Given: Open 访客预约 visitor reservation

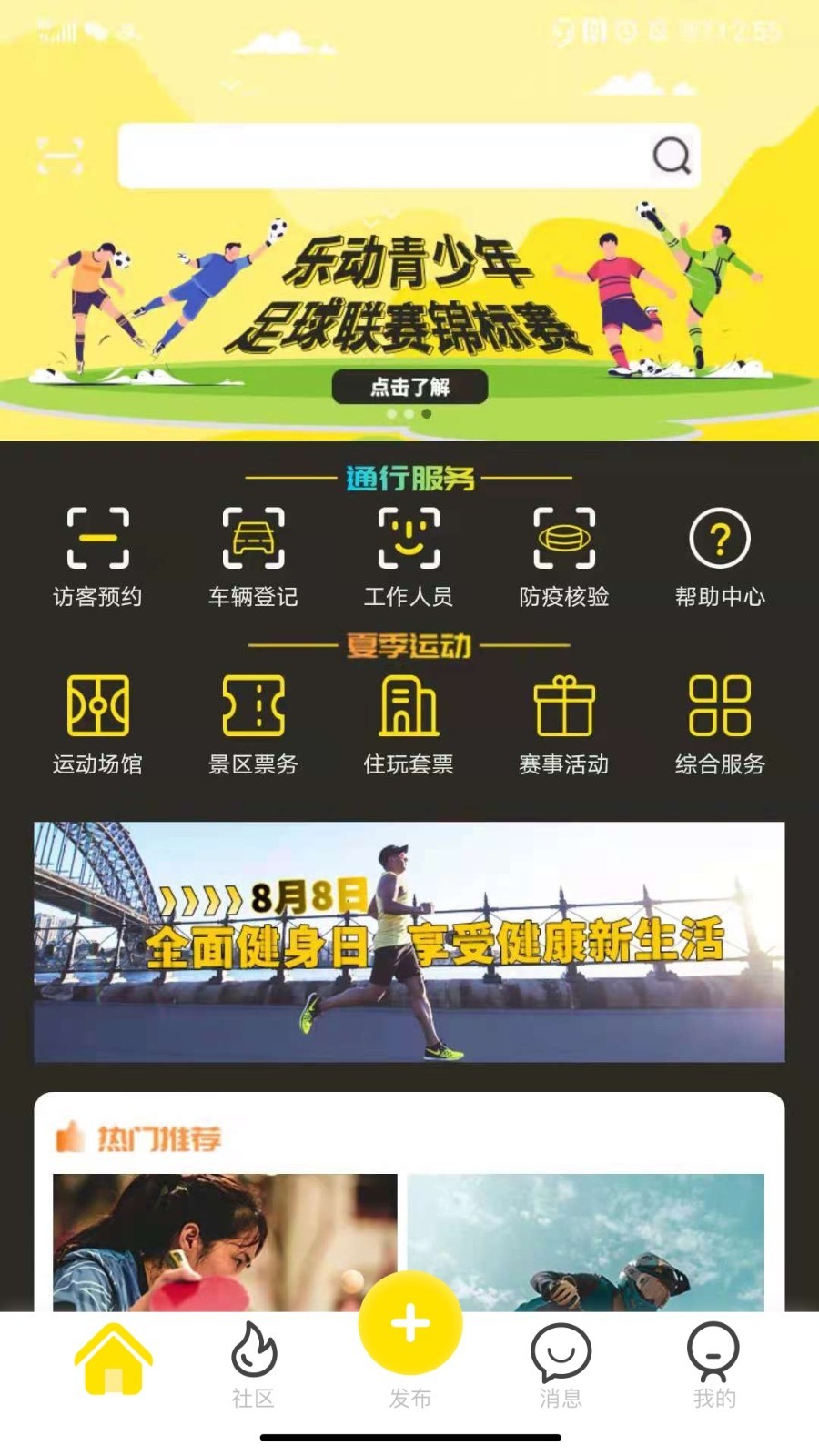Looking at the screenshot, I should pyautogui.click(x=98, y=555).
